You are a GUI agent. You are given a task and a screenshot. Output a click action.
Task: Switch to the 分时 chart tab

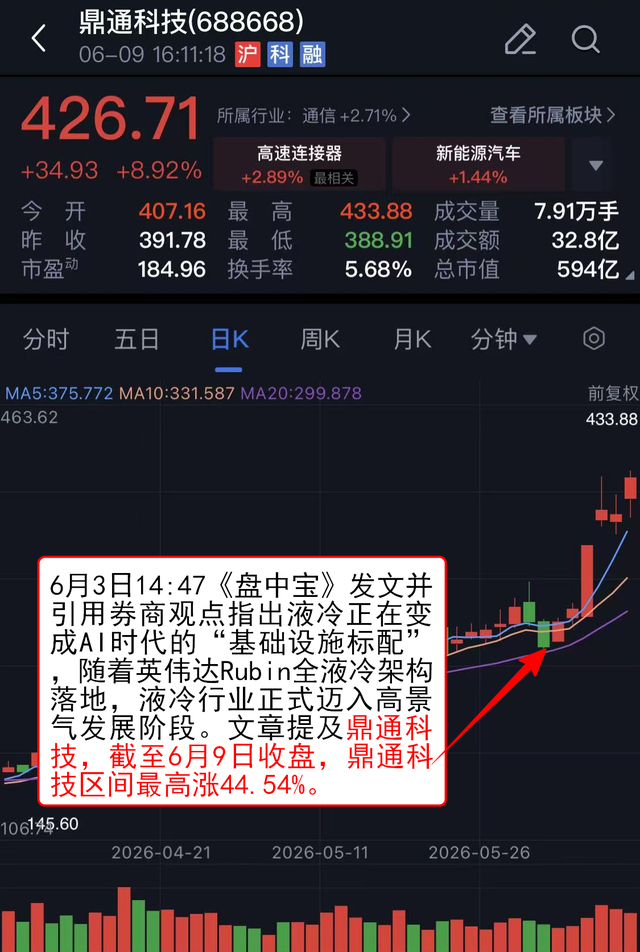(46, 339)
